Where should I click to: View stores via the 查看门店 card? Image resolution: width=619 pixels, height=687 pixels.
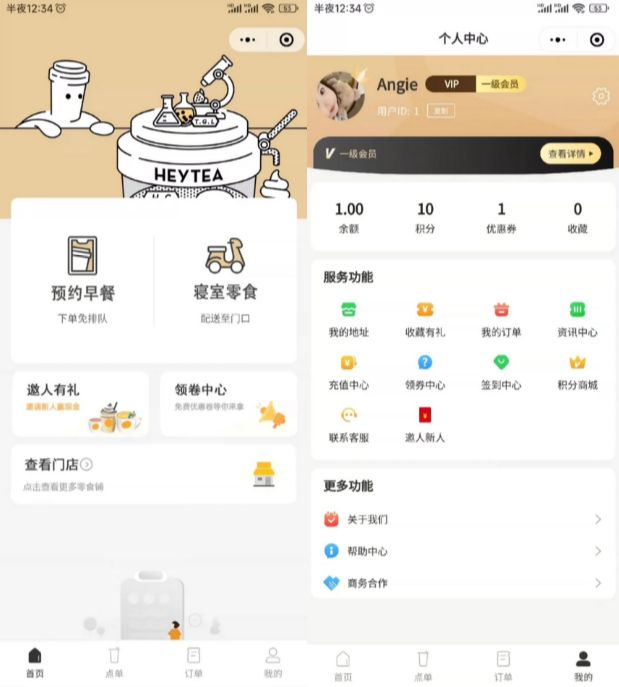pos(154,474)
